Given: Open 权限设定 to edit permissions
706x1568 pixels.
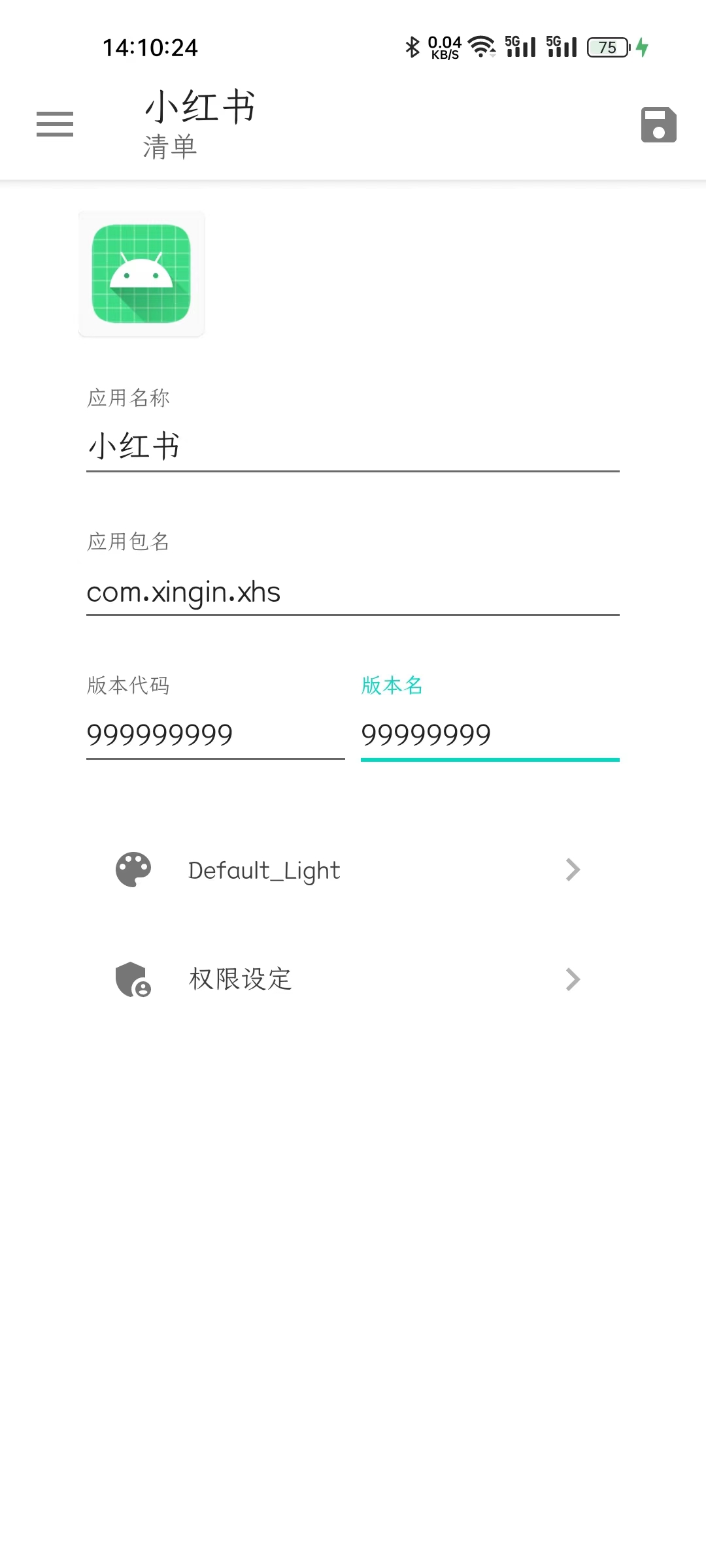Looking at the screenshot, I should 239,979.
